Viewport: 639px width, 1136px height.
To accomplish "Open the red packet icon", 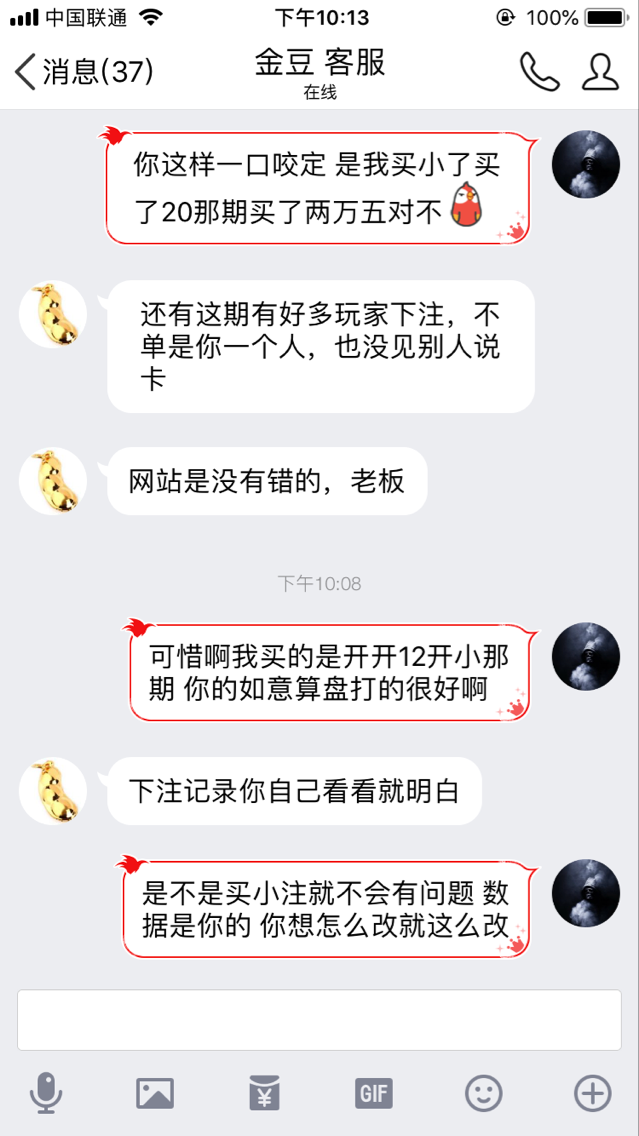I will click(x=265, y=1093).
